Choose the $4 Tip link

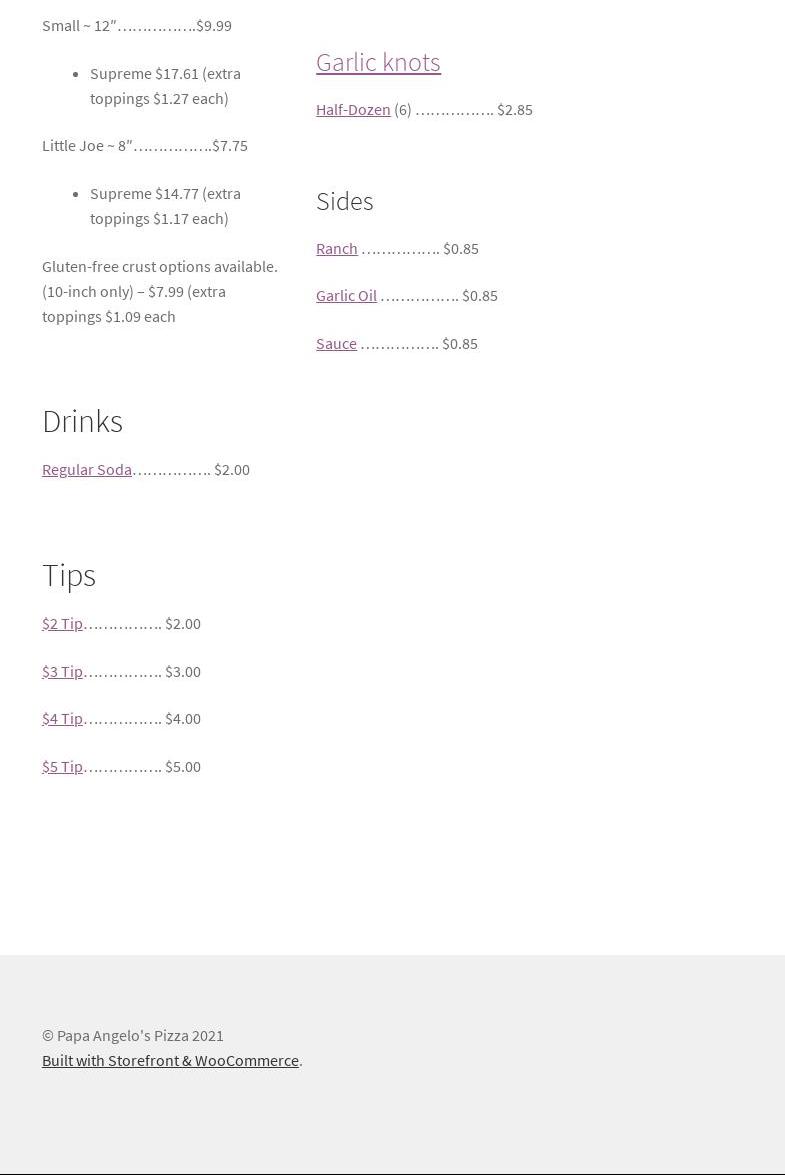[62, 719]
